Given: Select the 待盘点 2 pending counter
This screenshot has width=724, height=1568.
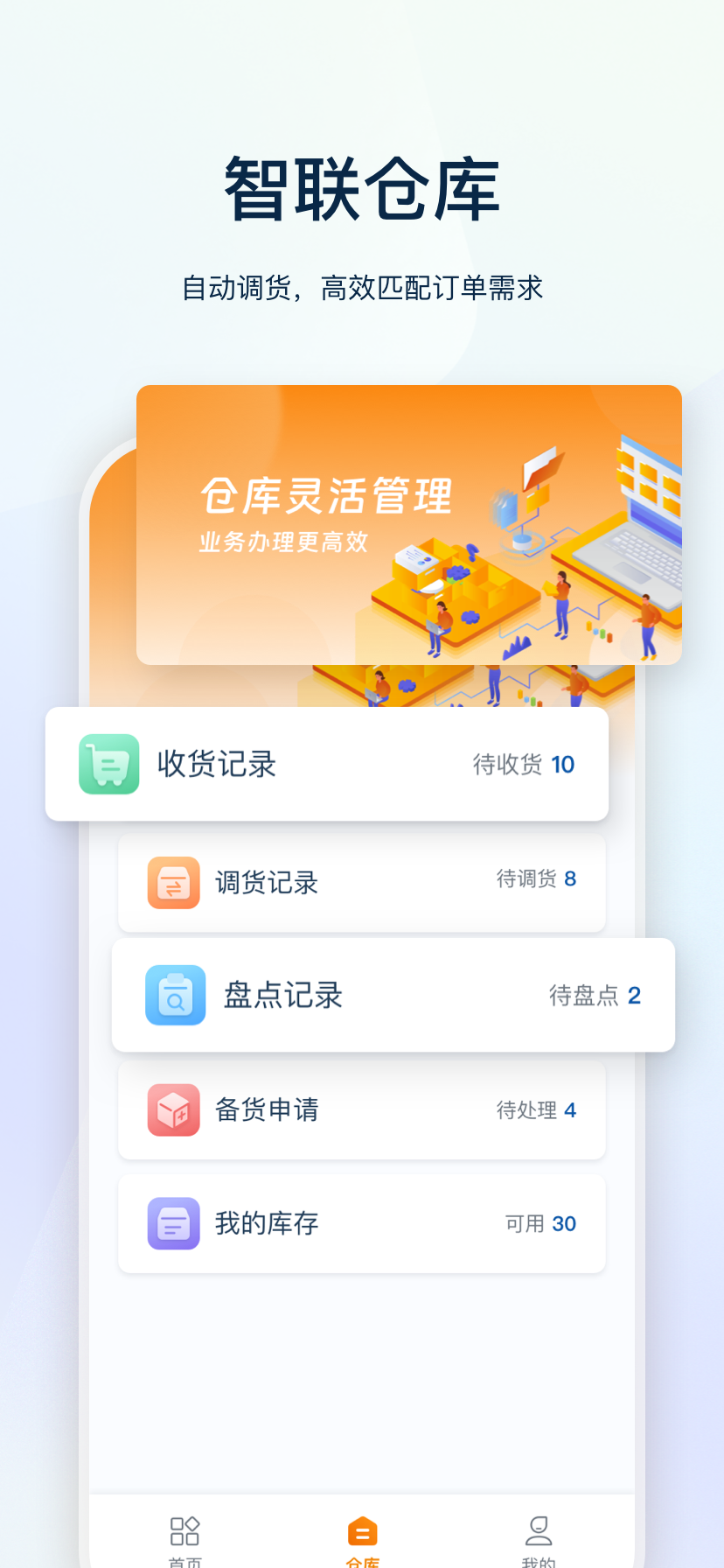Looking at the screenshot, I should click(593, 995).
